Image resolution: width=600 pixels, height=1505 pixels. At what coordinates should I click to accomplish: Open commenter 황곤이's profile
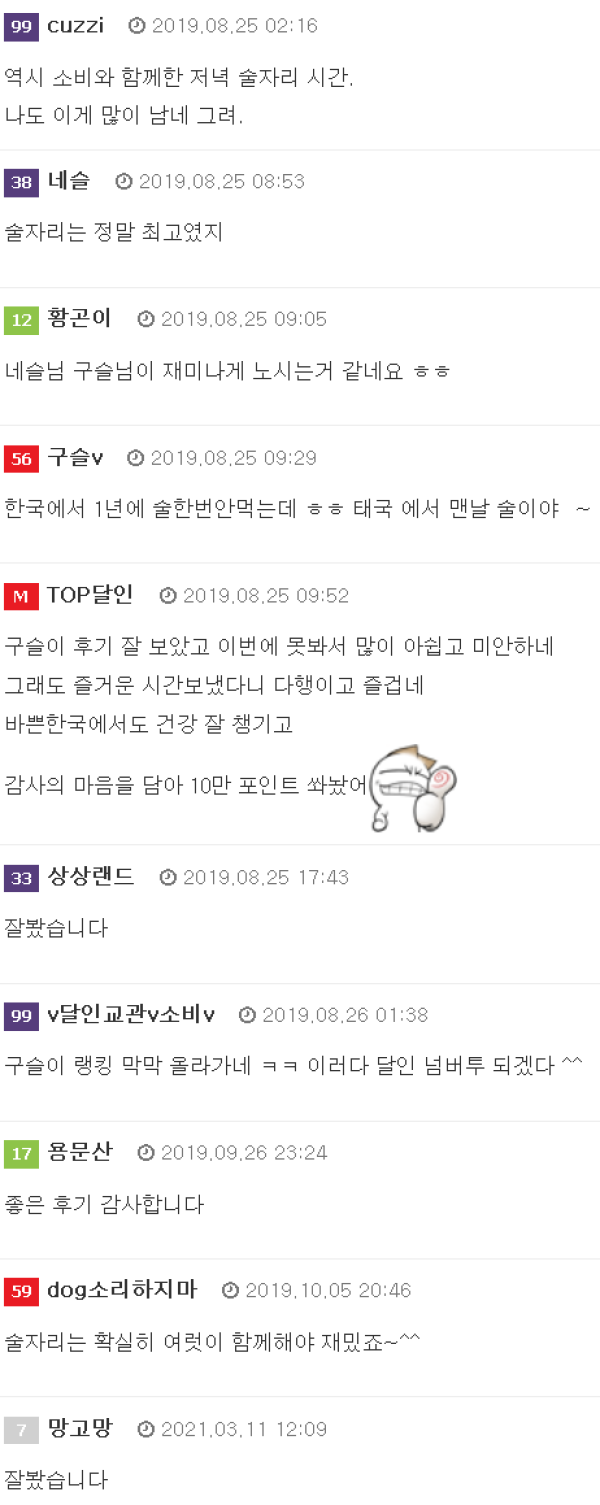79,319
